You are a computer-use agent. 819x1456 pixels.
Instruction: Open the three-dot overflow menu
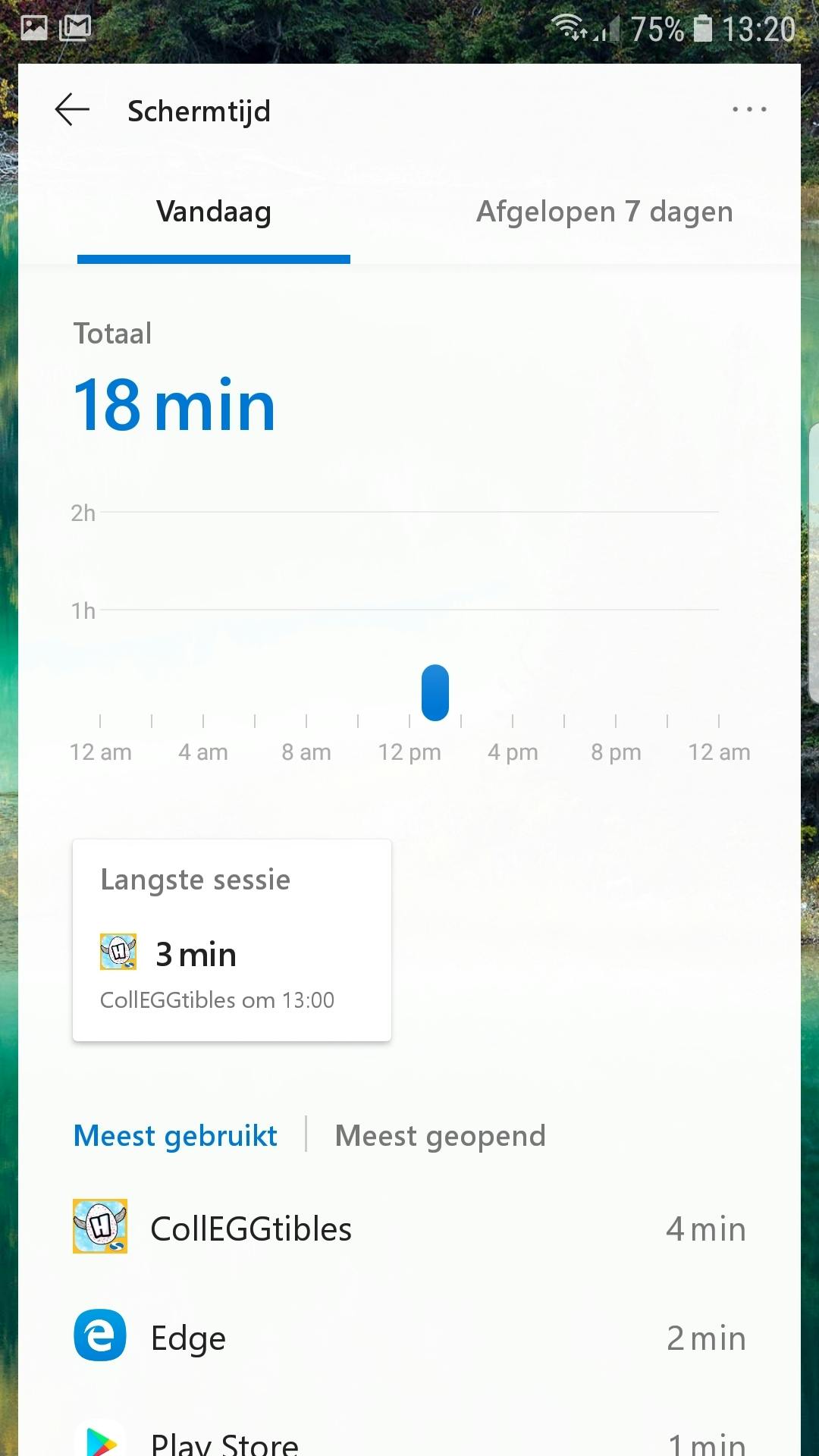[x=749, y=110]
